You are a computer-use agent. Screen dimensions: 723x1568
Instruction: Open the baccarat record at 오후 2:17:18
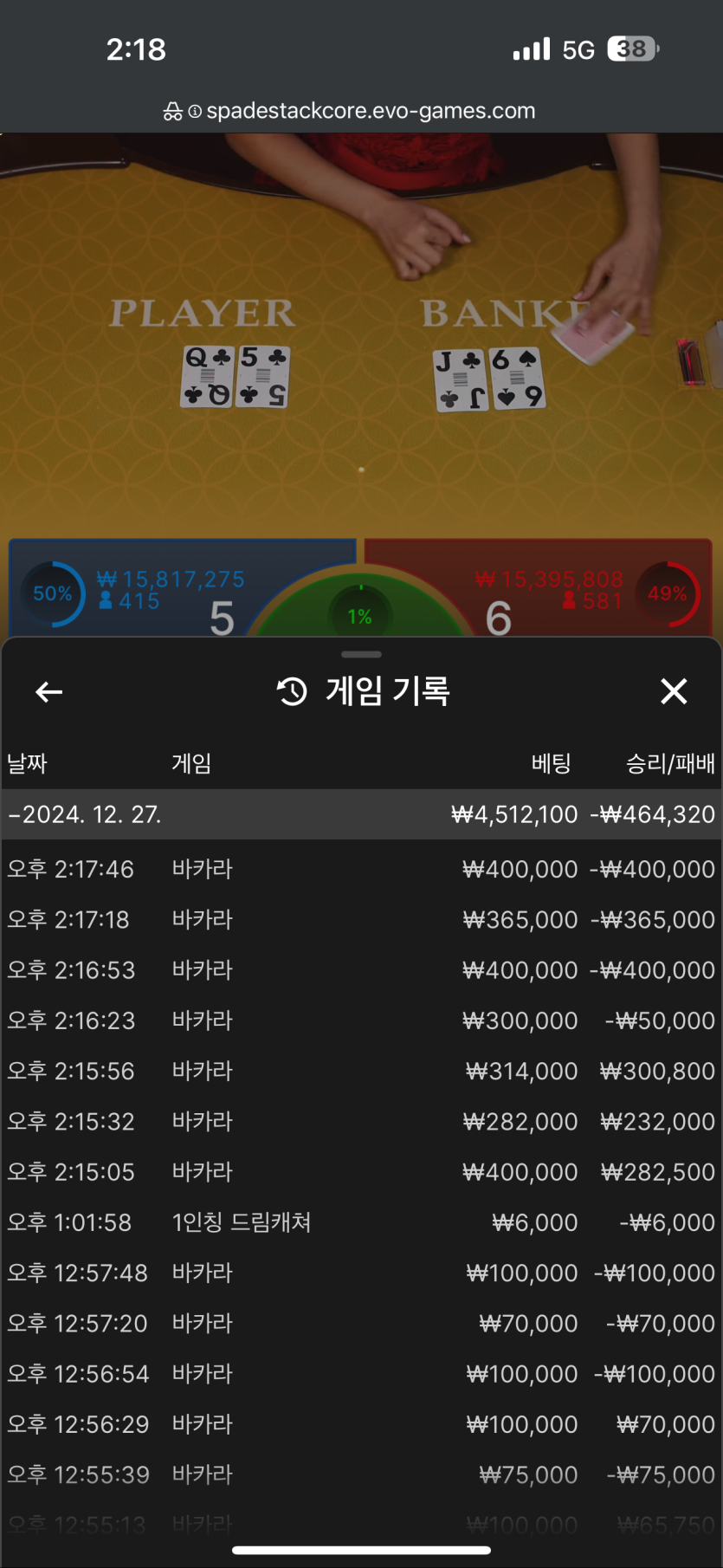(361, 919)
